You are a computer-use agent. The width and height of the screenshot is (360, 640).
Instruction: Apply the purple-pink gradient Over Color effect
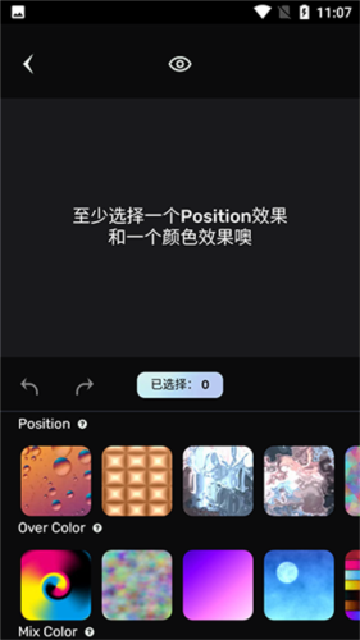pyautogui.click(x=218, y=585)
